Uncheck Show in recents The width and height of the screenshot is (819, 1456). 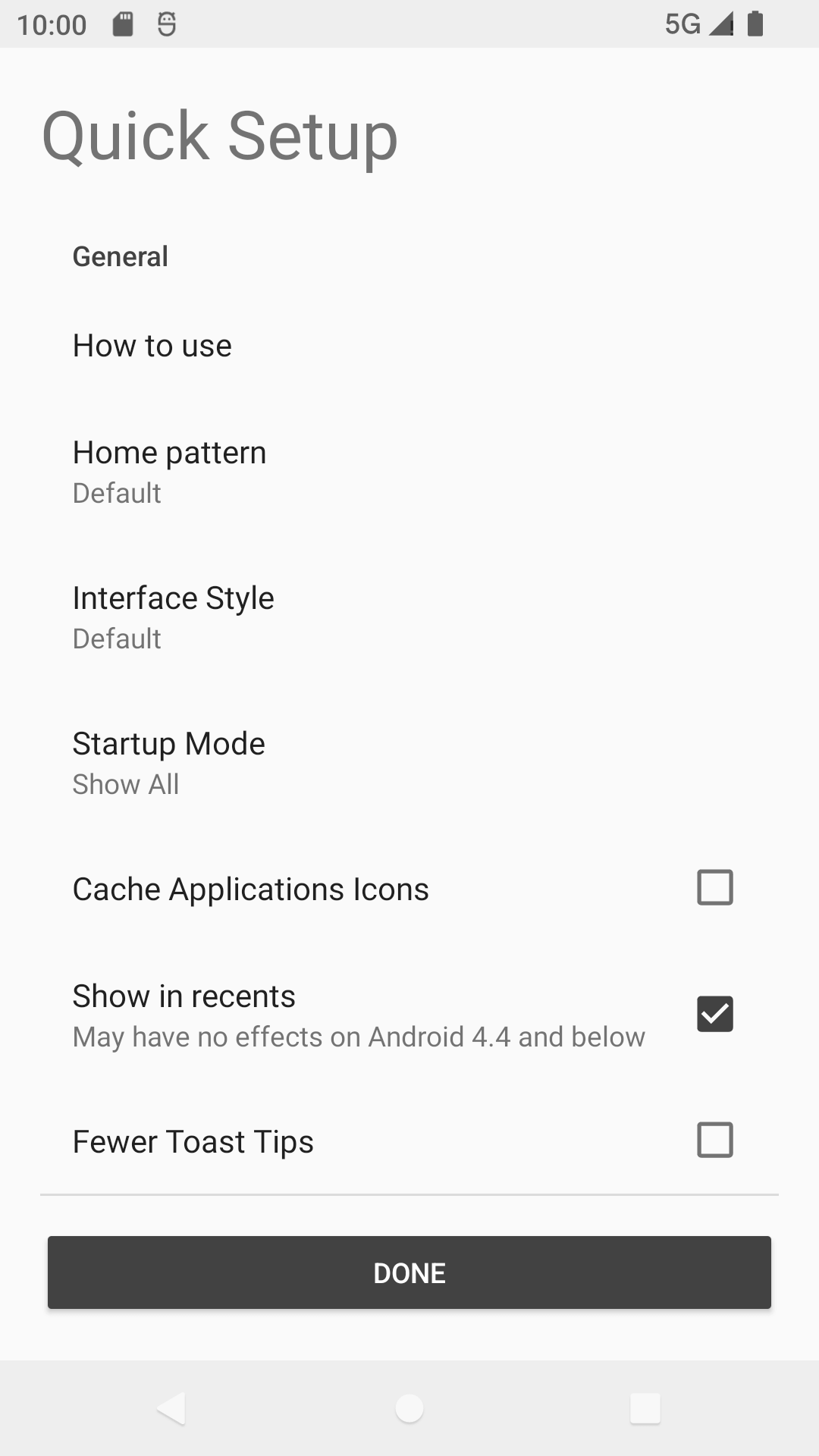coord(714,1014)
